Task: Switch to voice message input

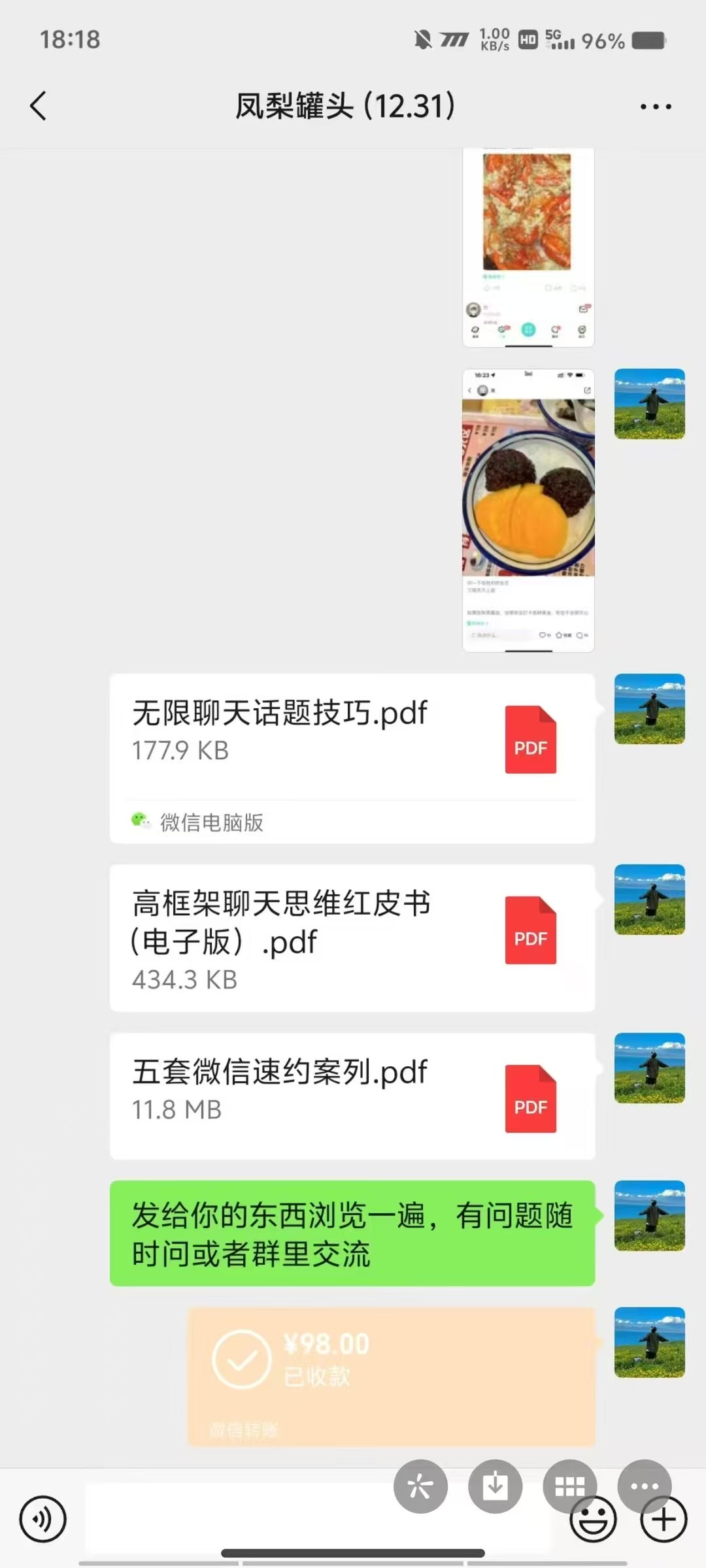Action: tap(43, 1519)
